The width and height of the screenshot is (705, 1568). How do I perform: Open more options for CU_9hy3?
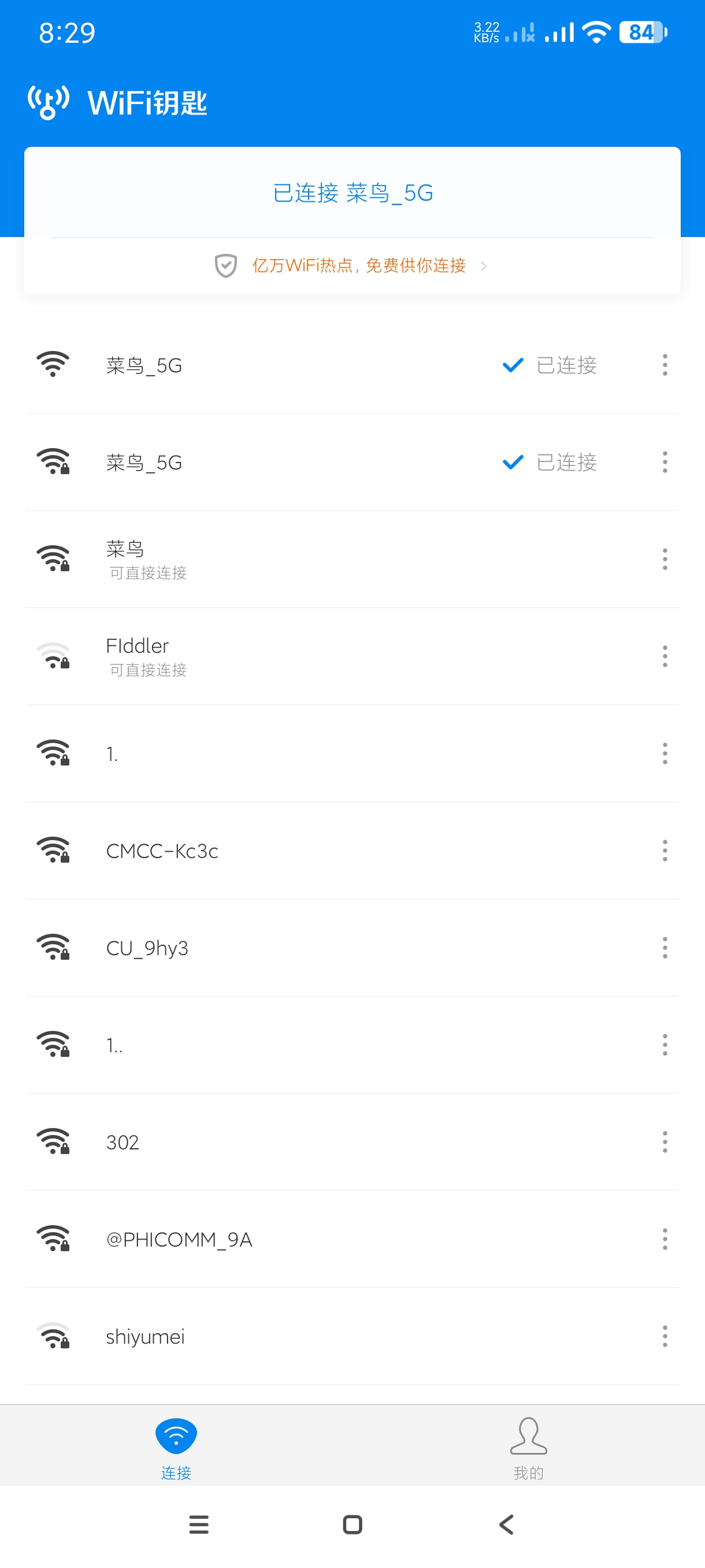(664, 948)
